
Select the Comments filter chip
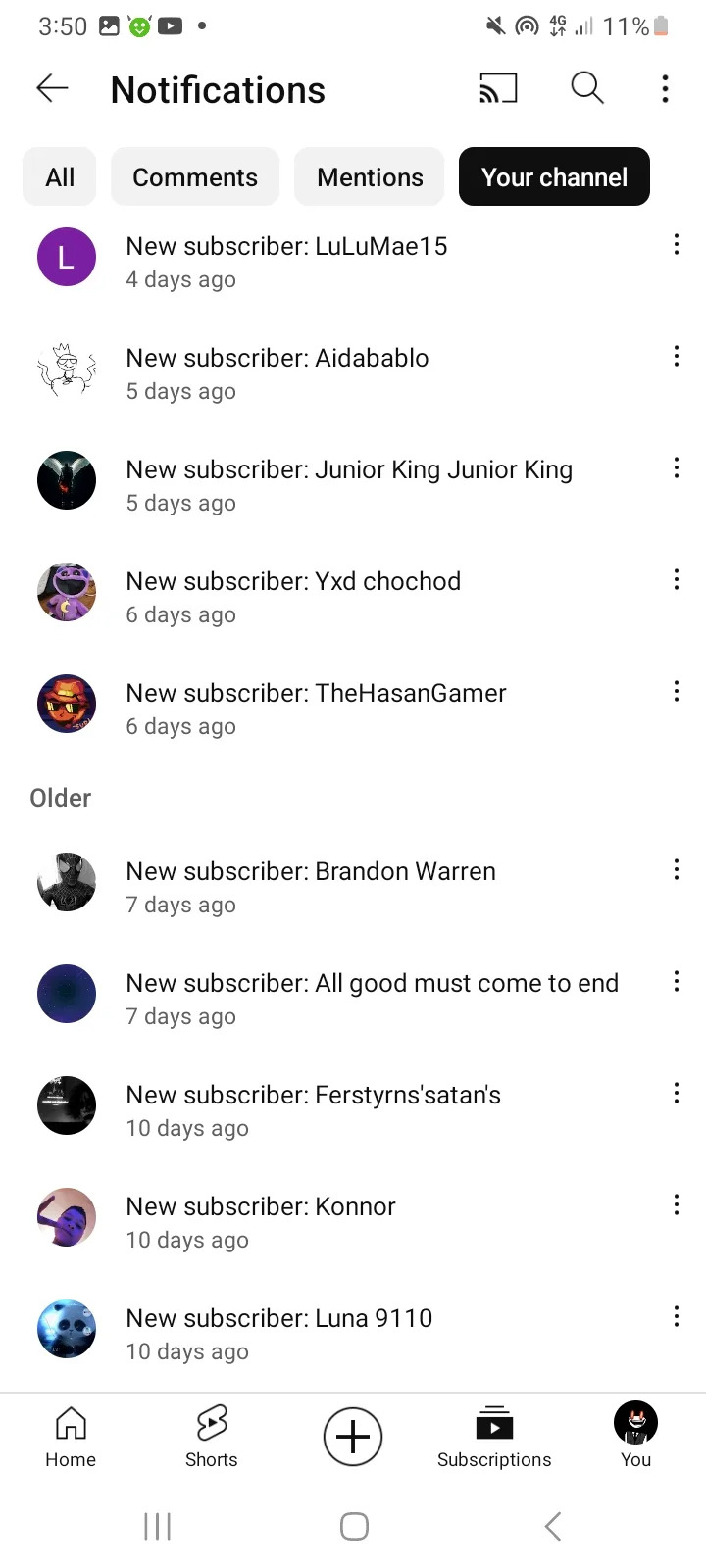[x=195, y=177]
